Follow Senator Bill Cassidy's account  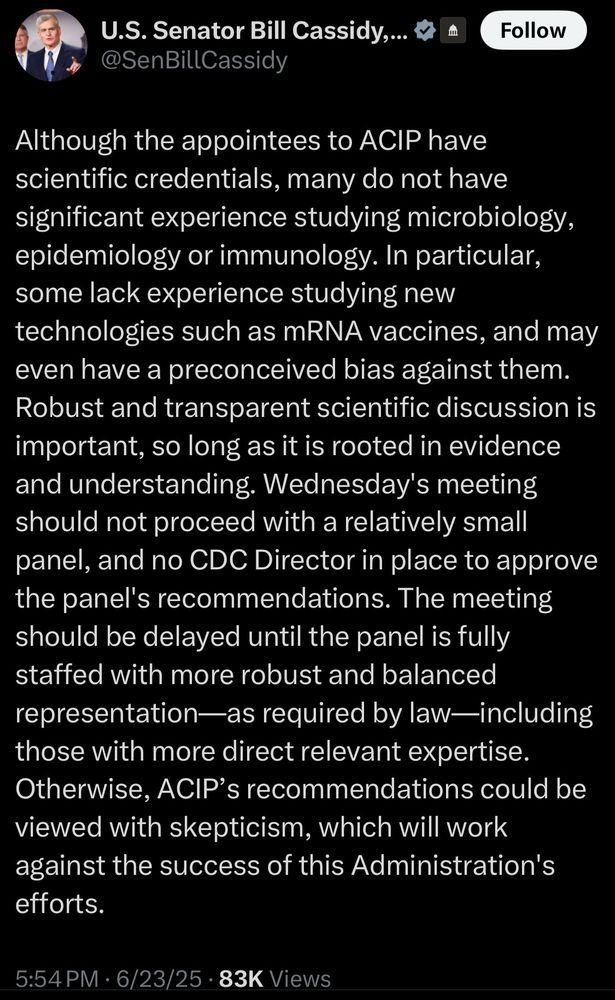point(532,31)
